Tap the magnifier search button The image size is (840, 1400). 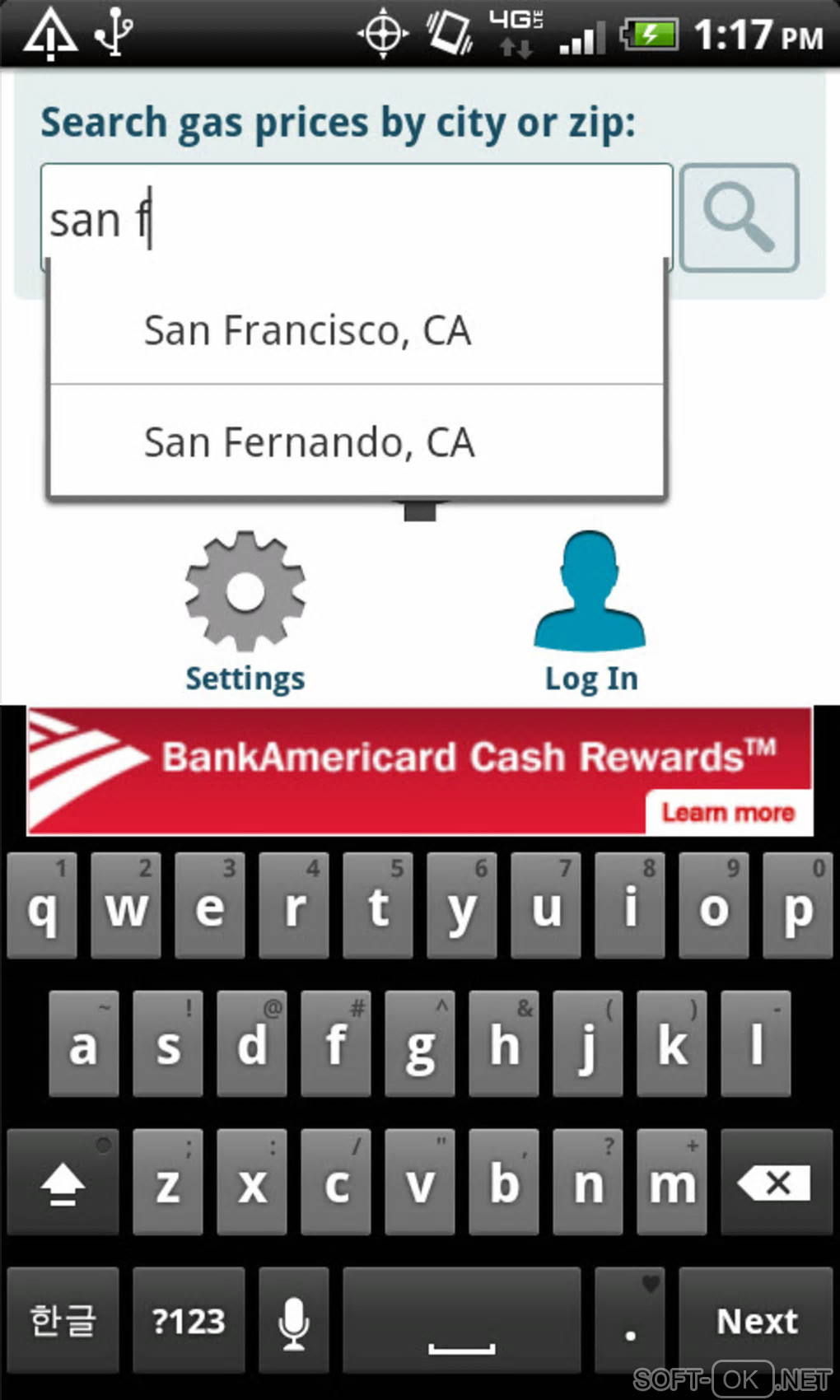pos(739,217)
